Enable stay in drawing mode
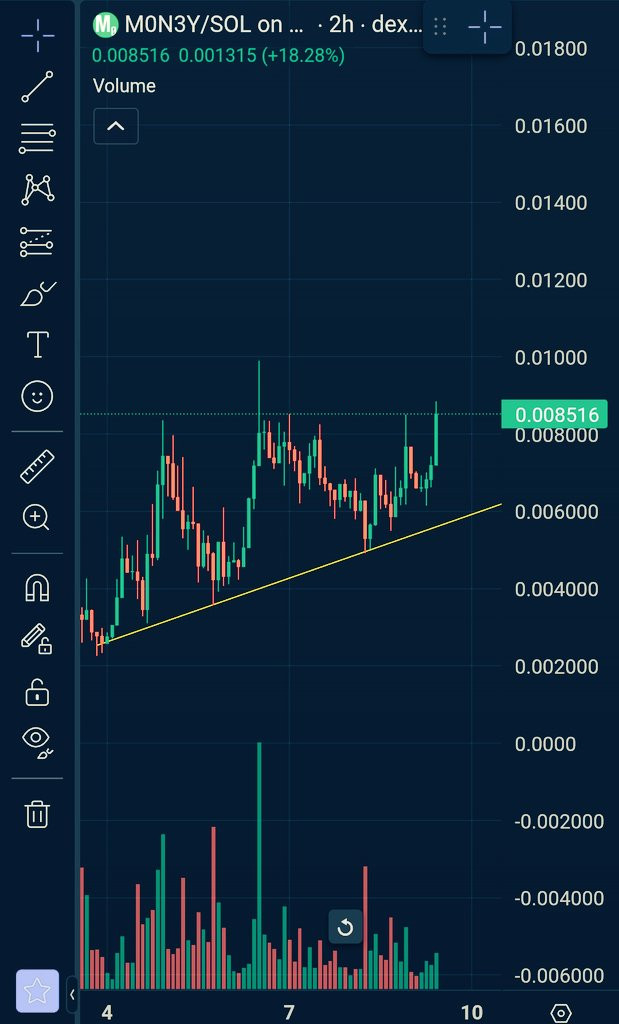This screenshot has height=1024, width=619. coord(37,639)
